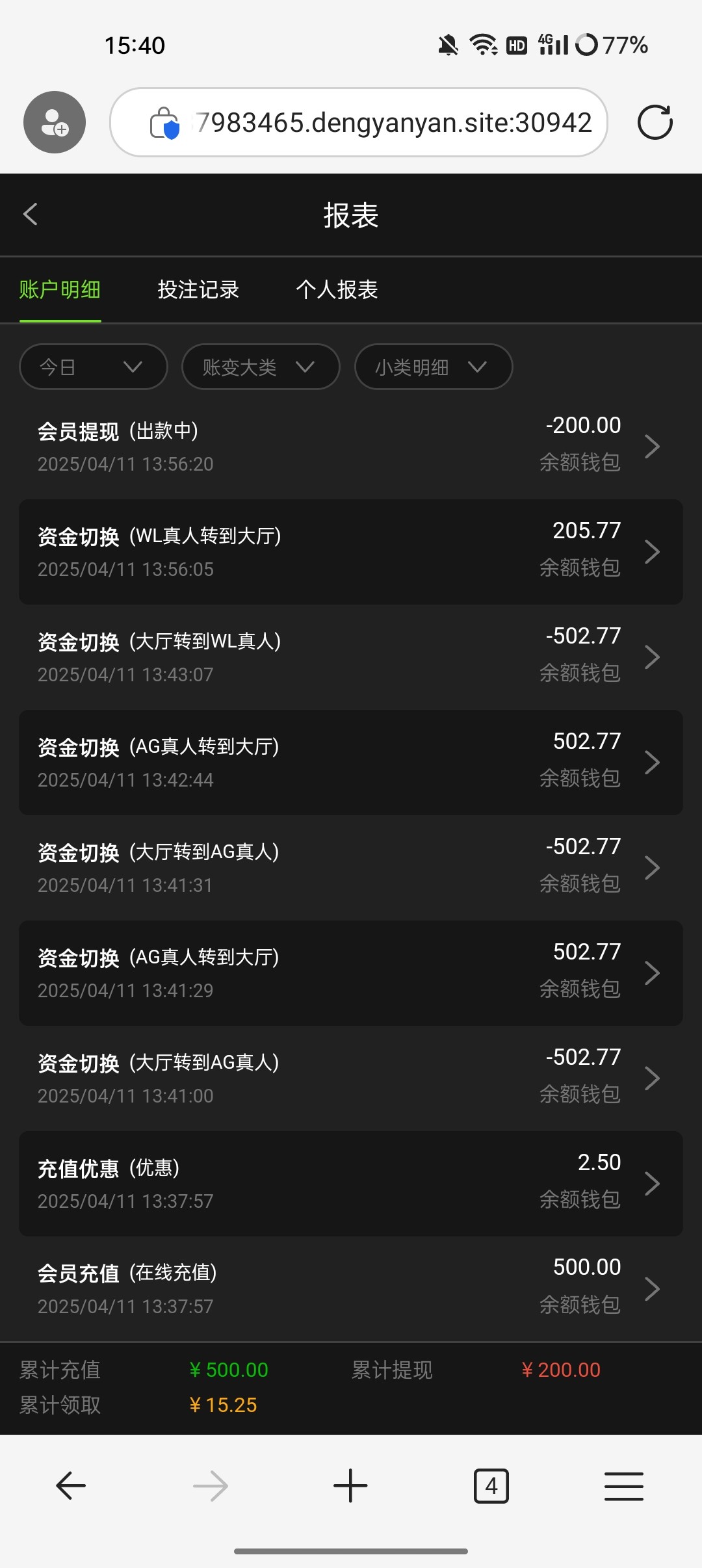The image size is (702, 1568).
Task: Open the 会员充值 (在线充值) 500.00 record
Action: pos(351,1288)
